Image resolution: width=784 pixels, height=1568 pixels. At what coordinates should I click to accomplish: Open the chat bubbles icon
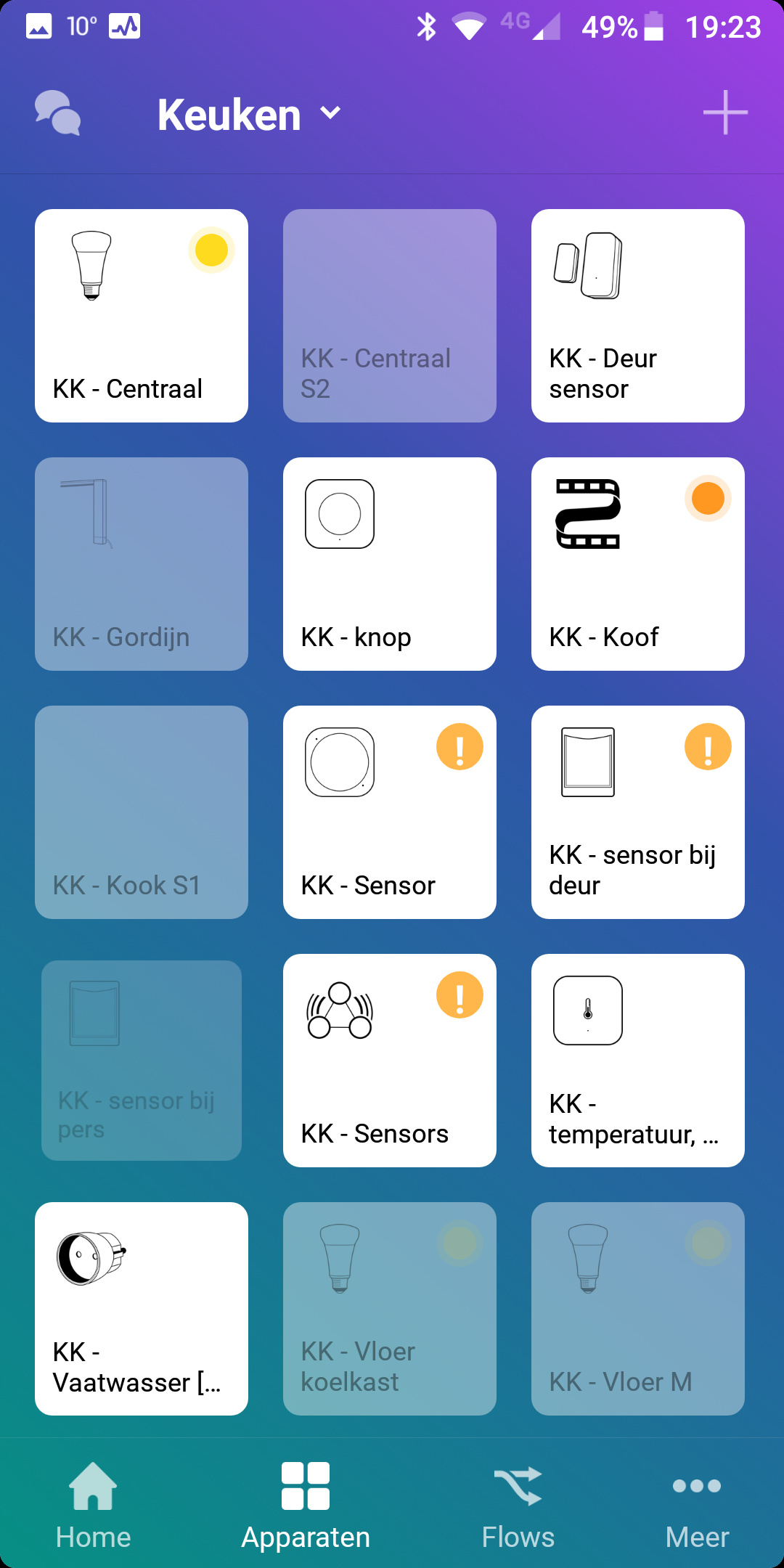coord(58,113)
